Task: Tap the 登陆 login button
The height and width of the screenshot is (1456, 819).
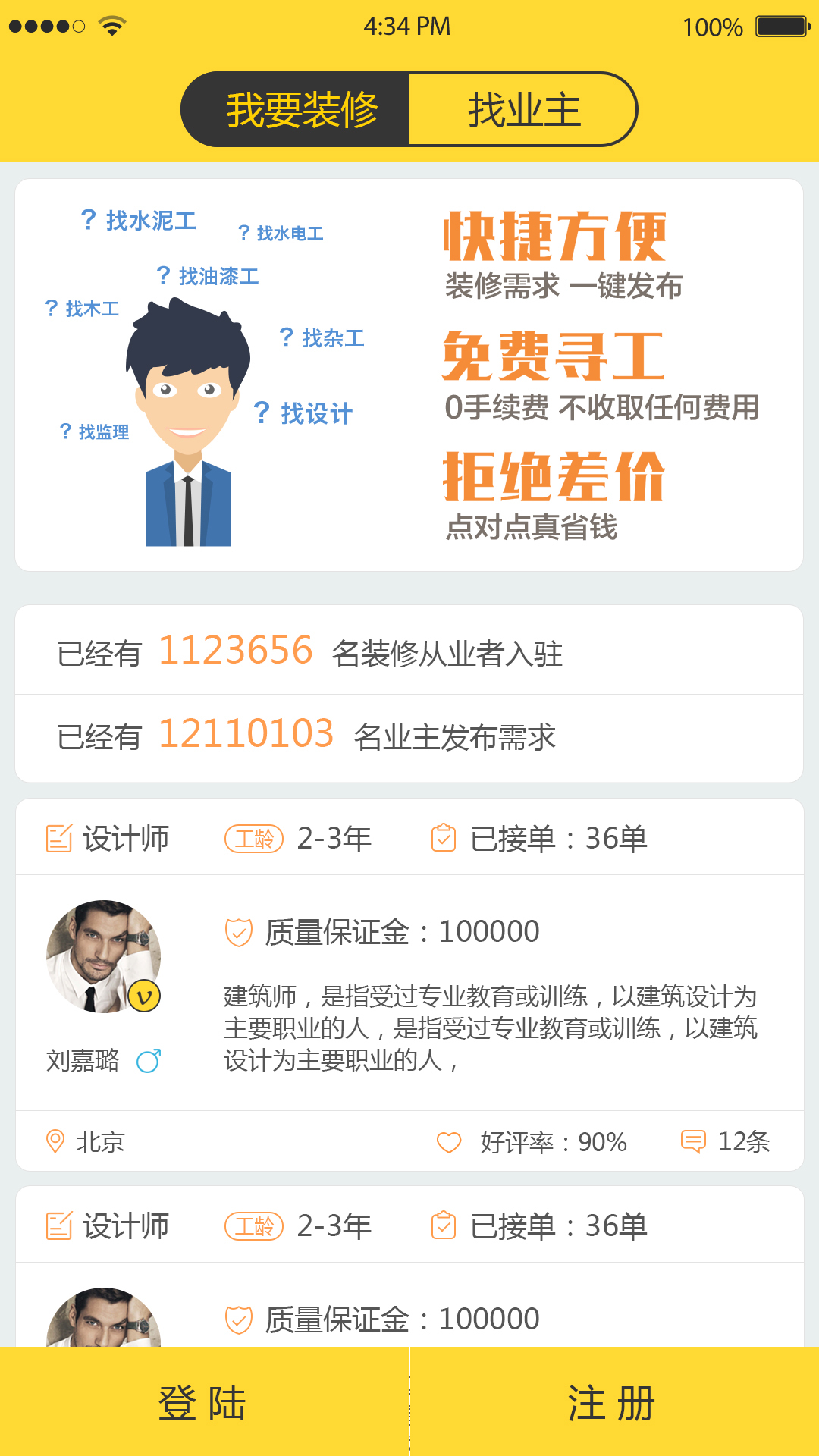Action: [203, 1402]
